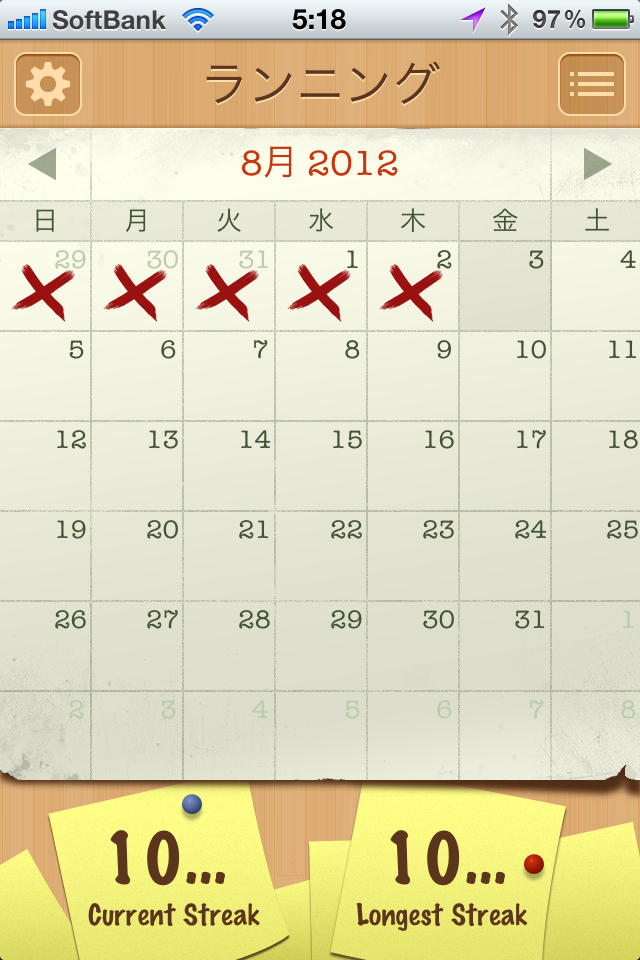This screenshot has width=640, height=960.
Task: Open the list view icon
Action: click(591, 84)
